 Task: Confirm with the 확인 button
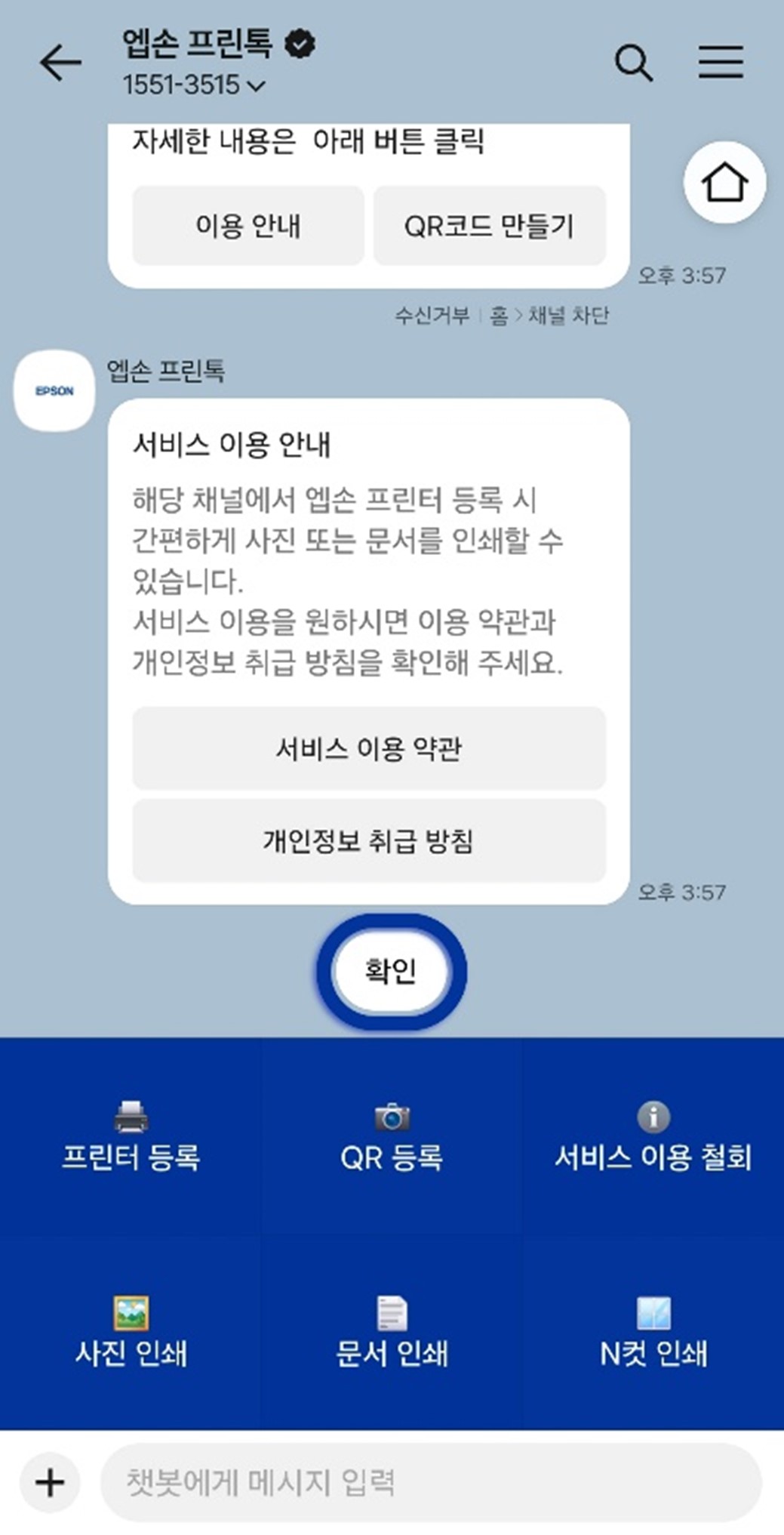tap(391, 971)
